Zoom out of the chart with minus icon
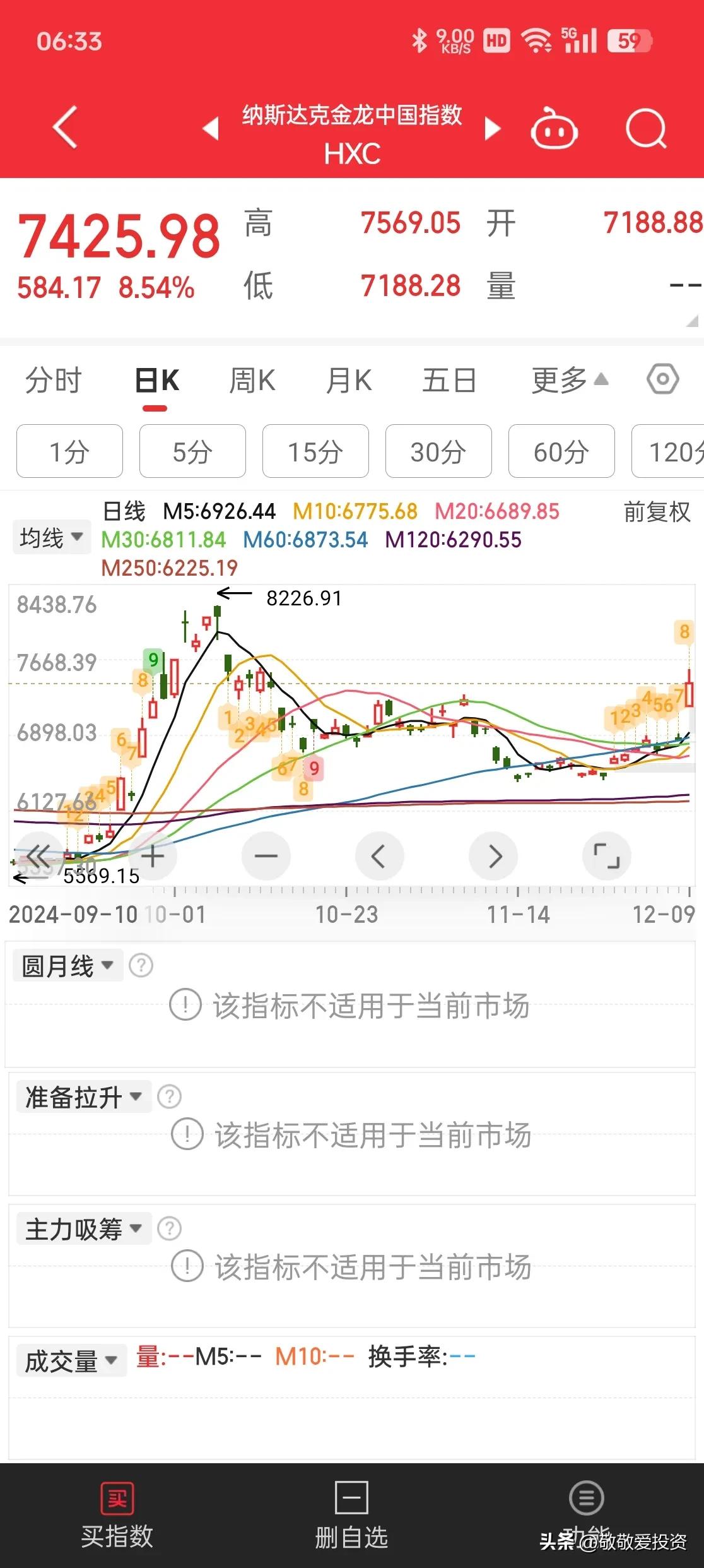The image size is (704, 1568). pos(266,856)
